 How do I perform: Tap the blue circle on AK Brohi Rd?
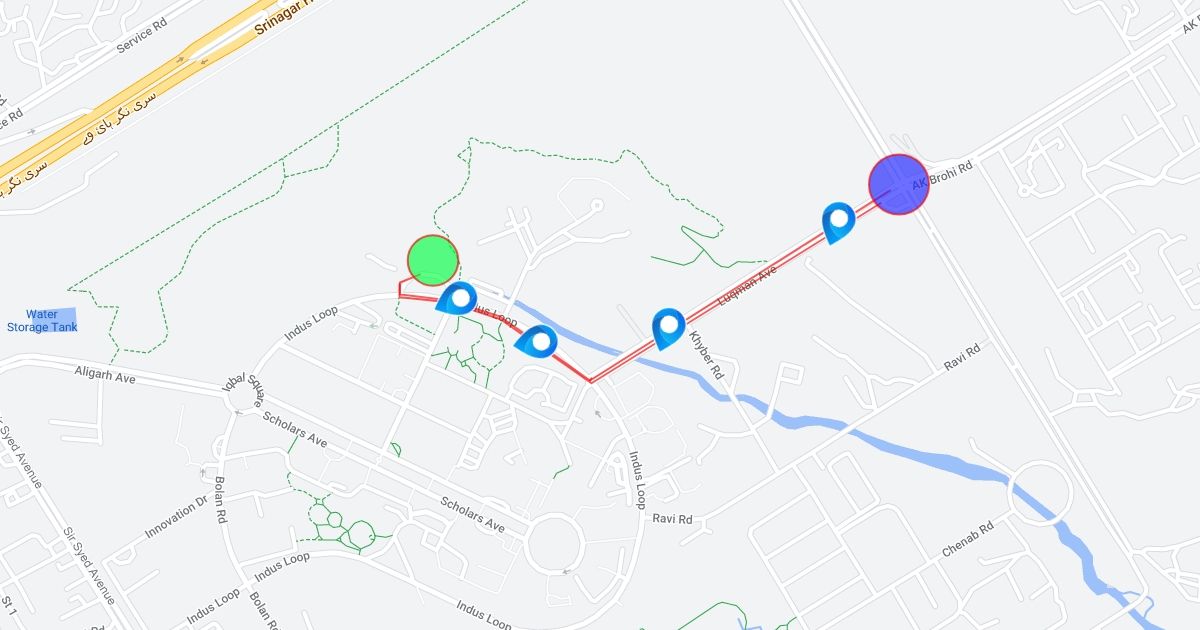[x=899, y=184]
